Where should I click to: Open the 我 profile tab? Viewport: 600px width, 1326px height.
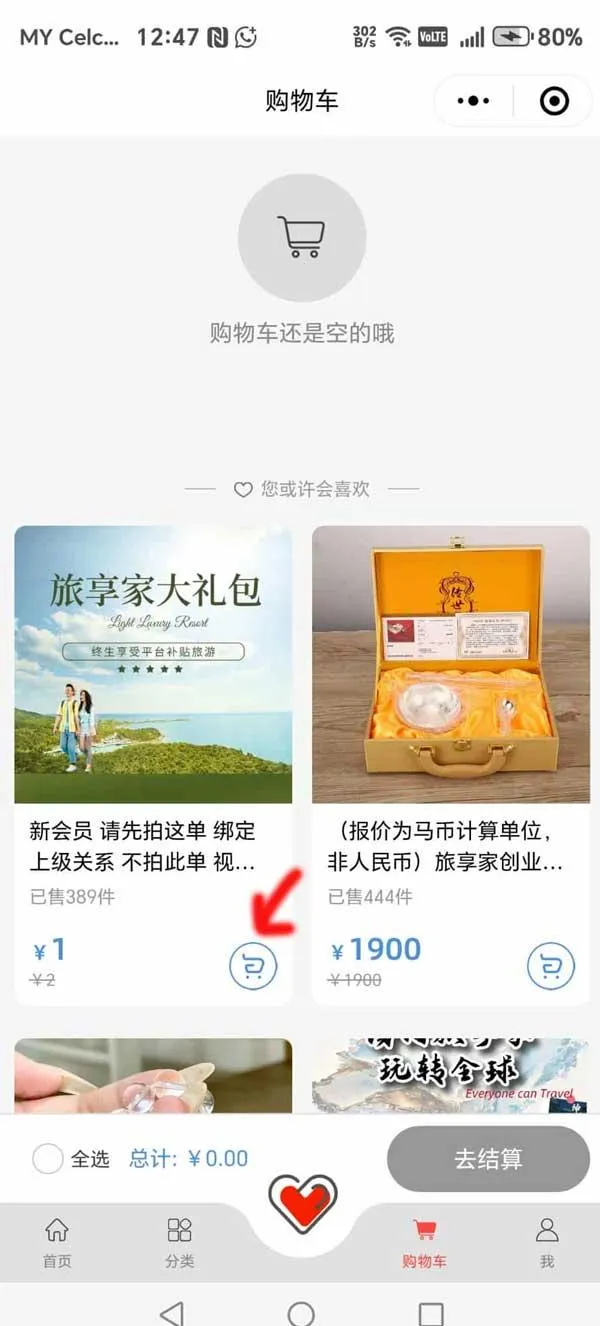546,1243
